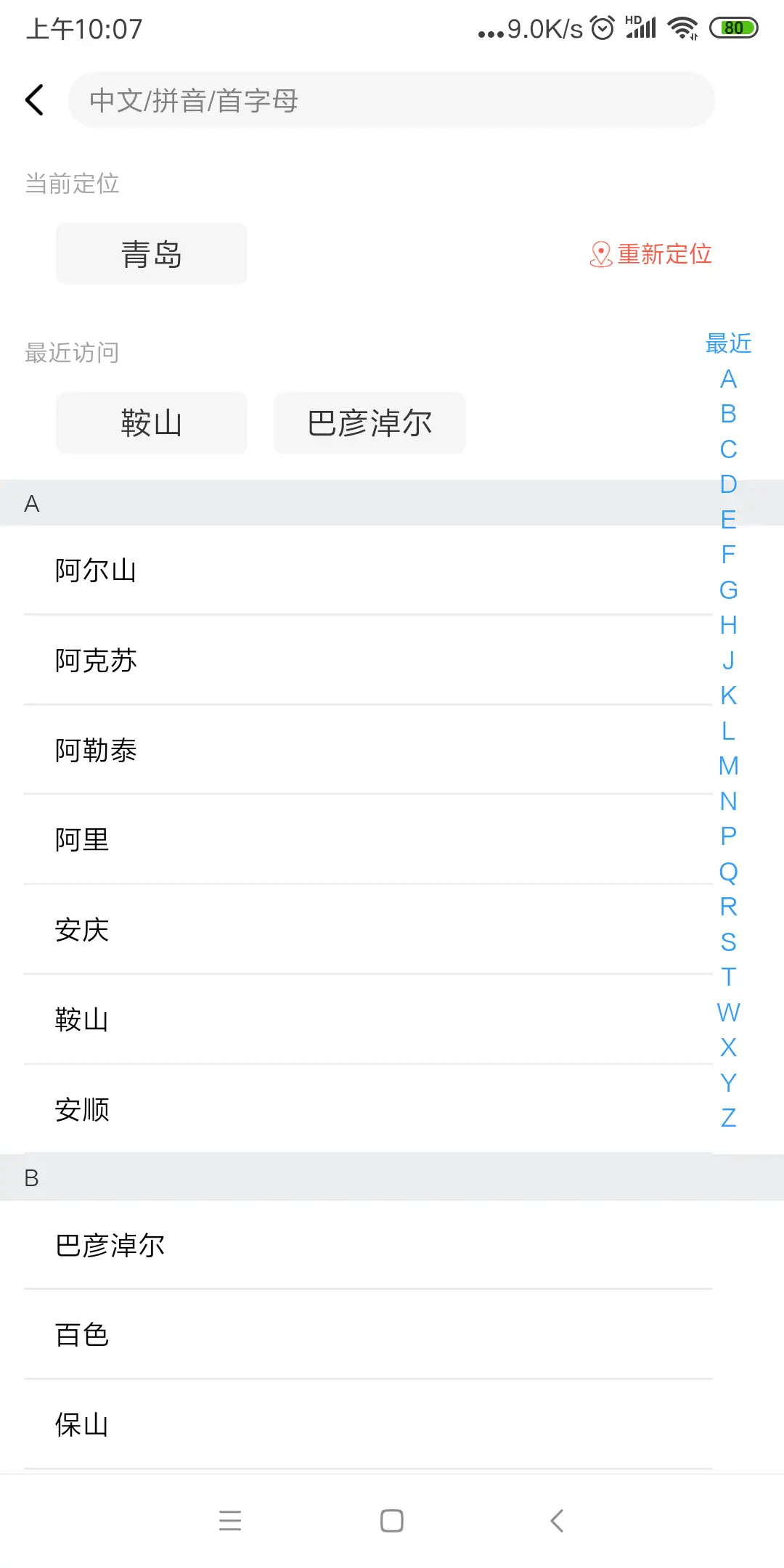This screenshot has width=784, height=1568.
Task: Pick 保山 from the list
Action: tap(368, 1425)
